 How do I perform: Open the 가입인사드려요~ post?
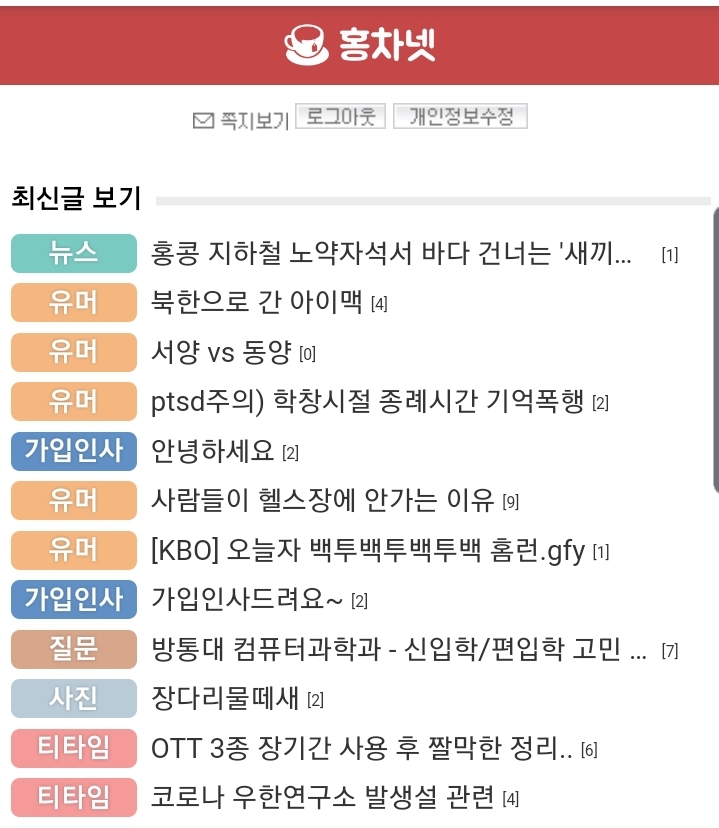[247, 600]
